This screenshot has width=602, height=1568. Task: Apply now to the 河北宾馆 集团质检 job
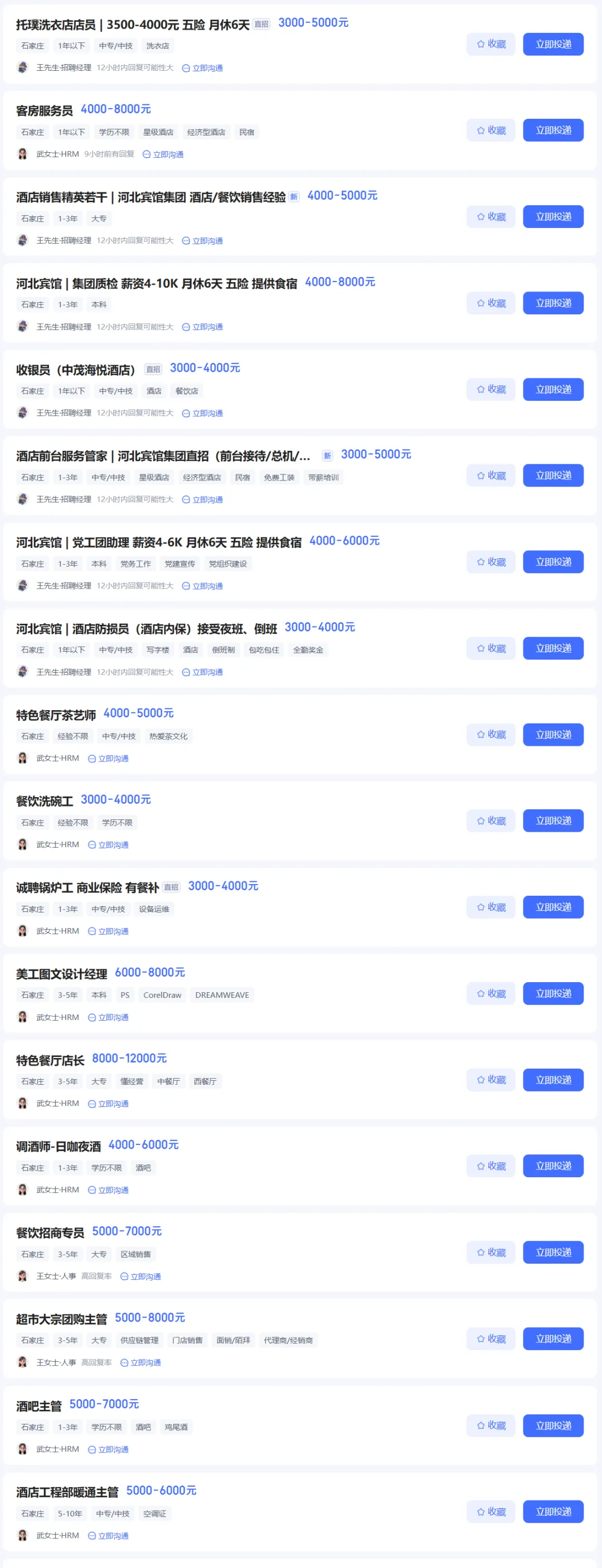click(x=553, y=303)
